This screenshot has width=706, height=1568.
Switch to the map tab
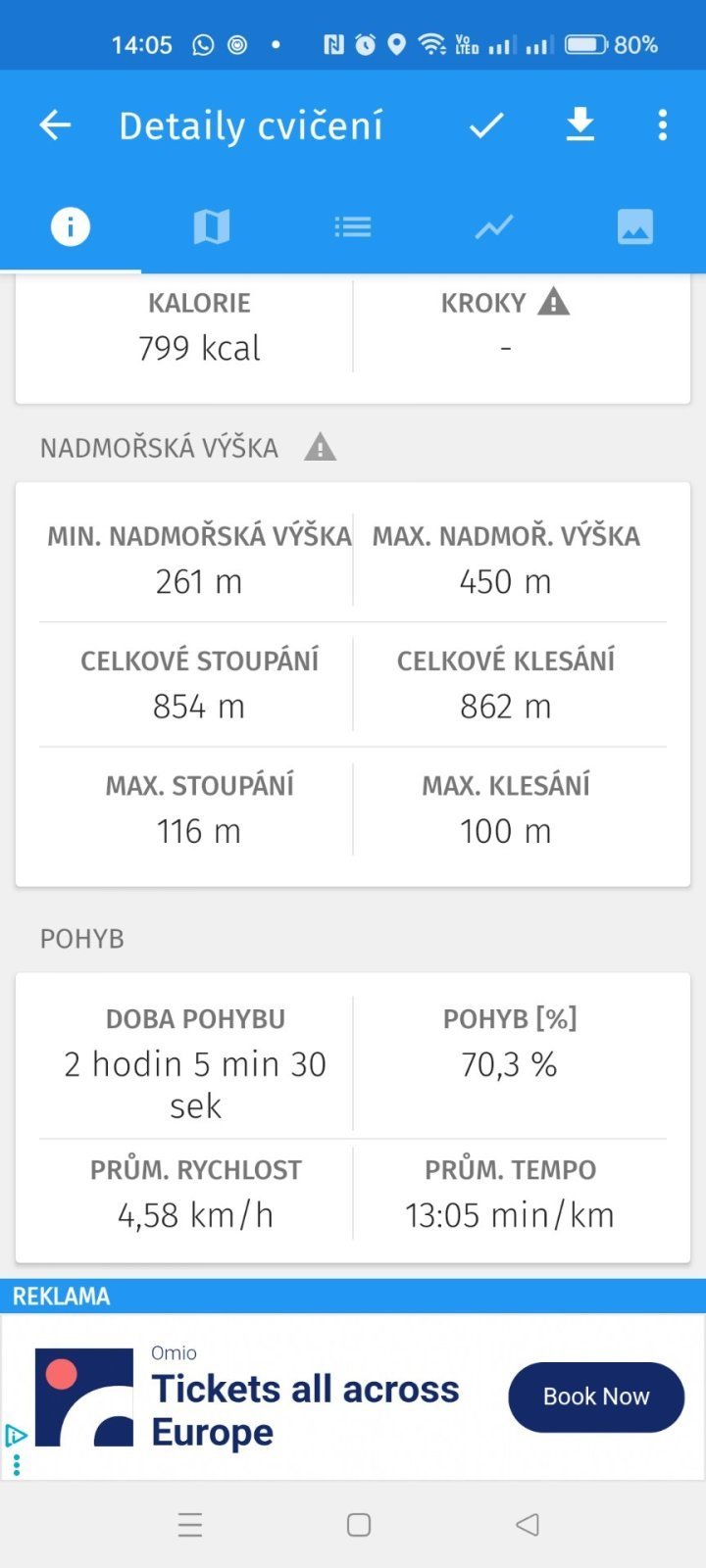click(212, 227)
